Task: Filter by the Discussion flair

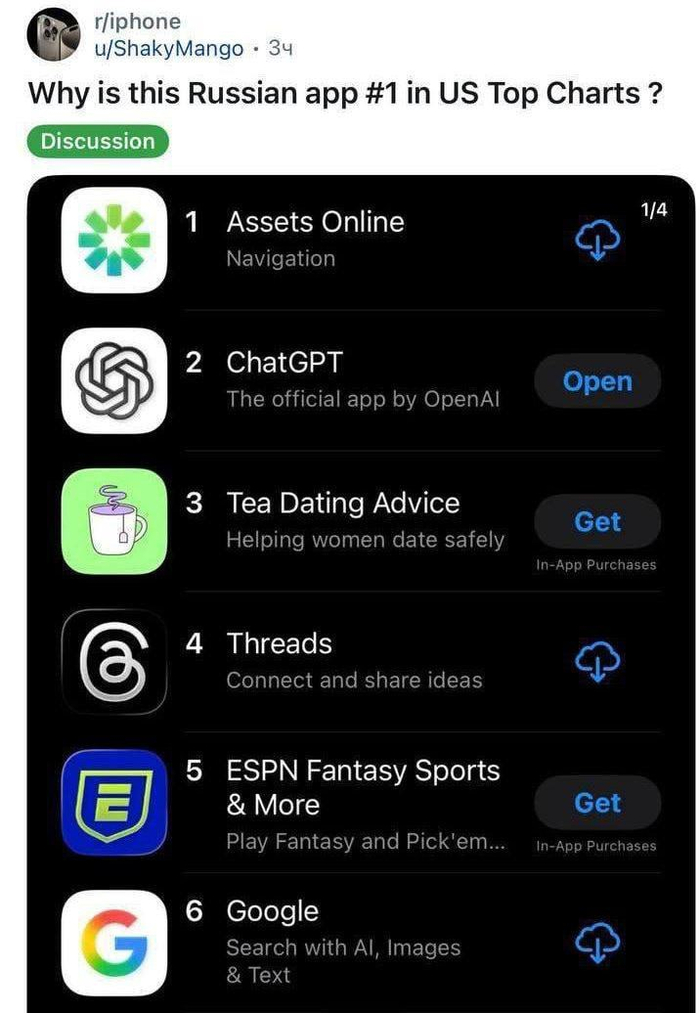Action: (x=98, y=141)
